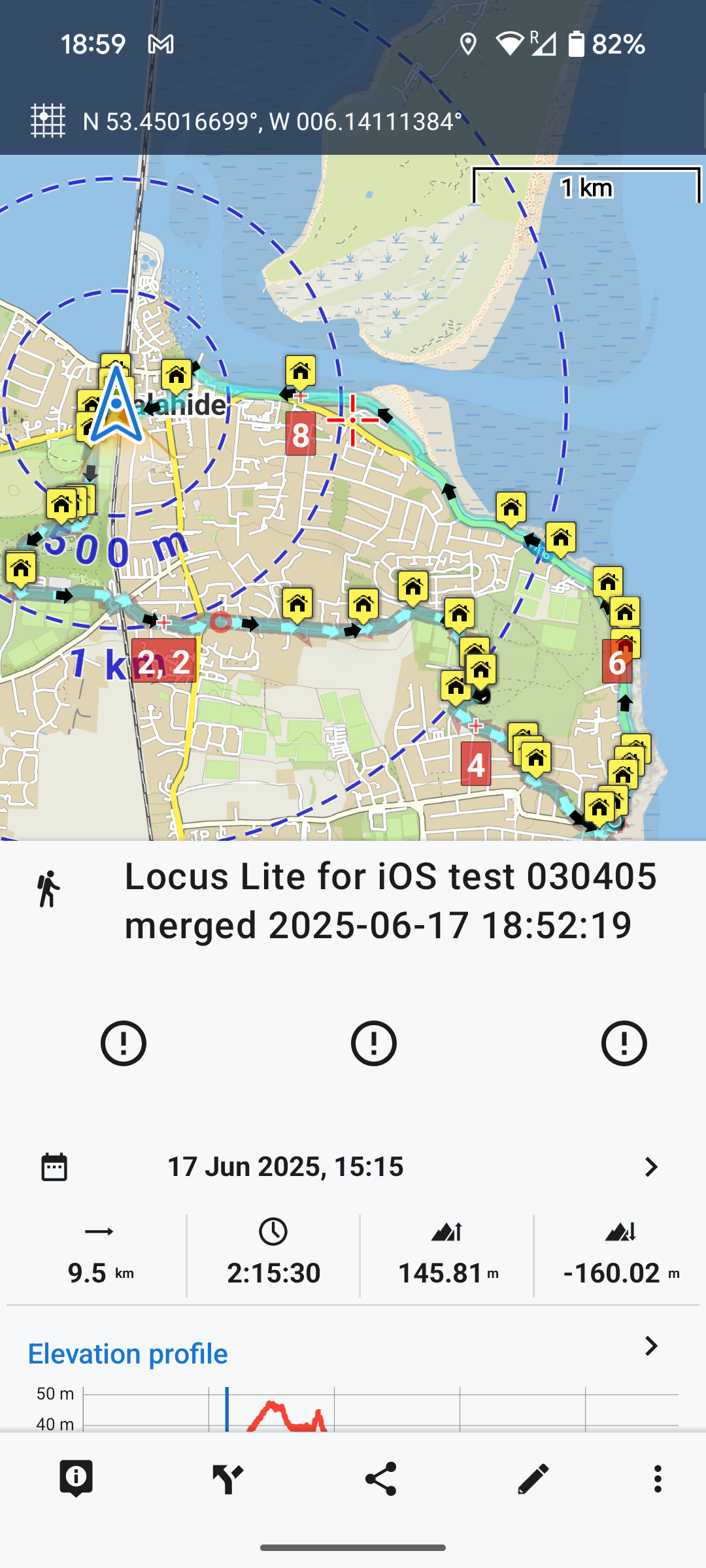Tap the waypoint marked 8 on map

coord(301,434)
